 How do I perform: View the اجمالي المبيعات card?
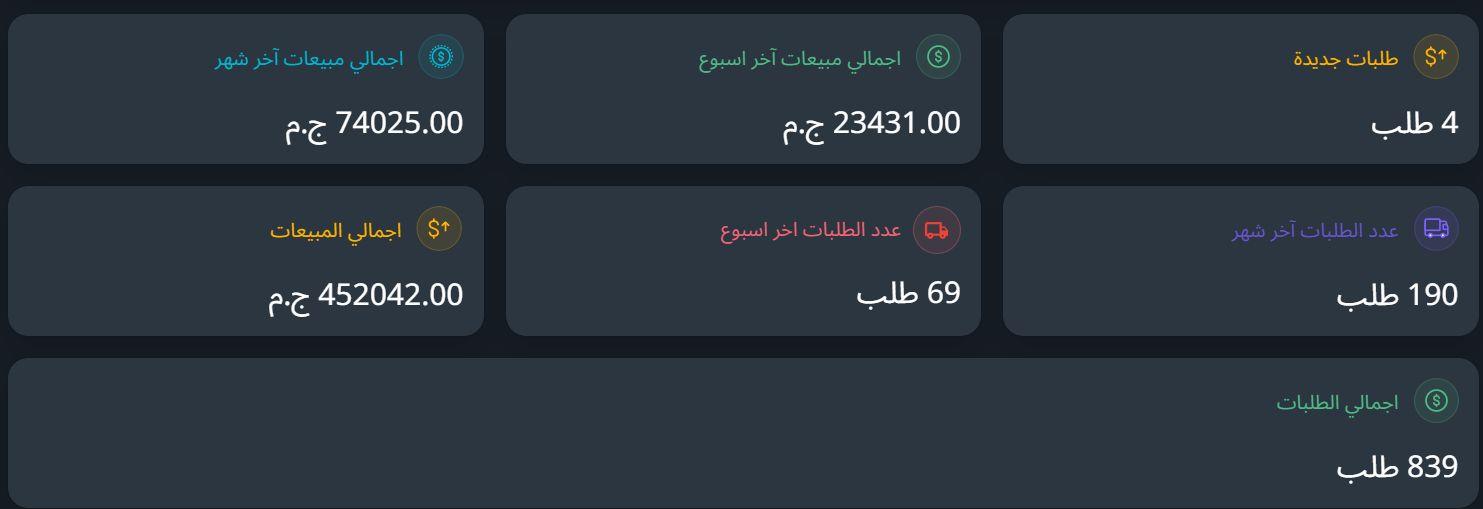(x=245, y=261)
